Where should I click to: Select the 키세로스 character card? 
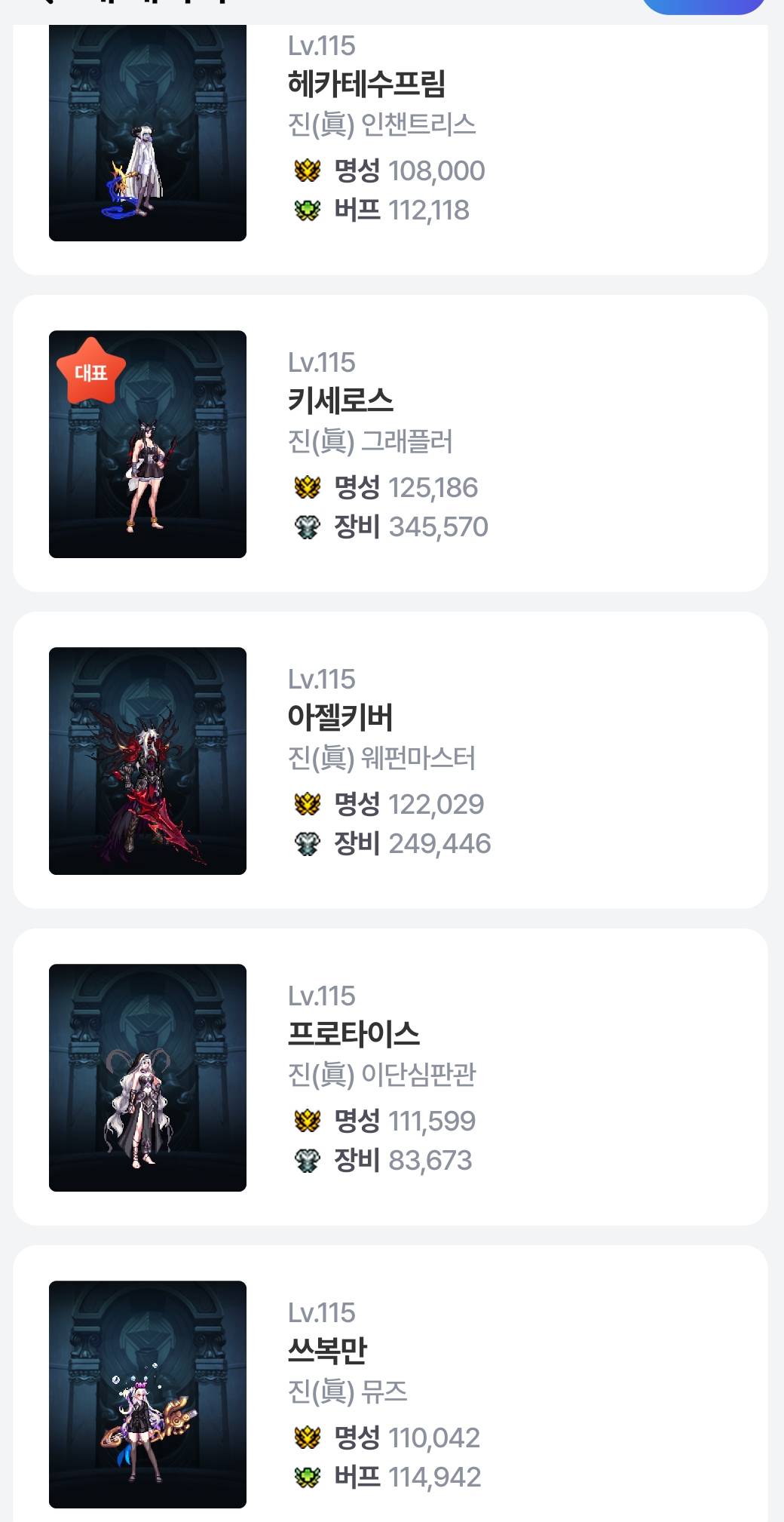tap(390, 443)
